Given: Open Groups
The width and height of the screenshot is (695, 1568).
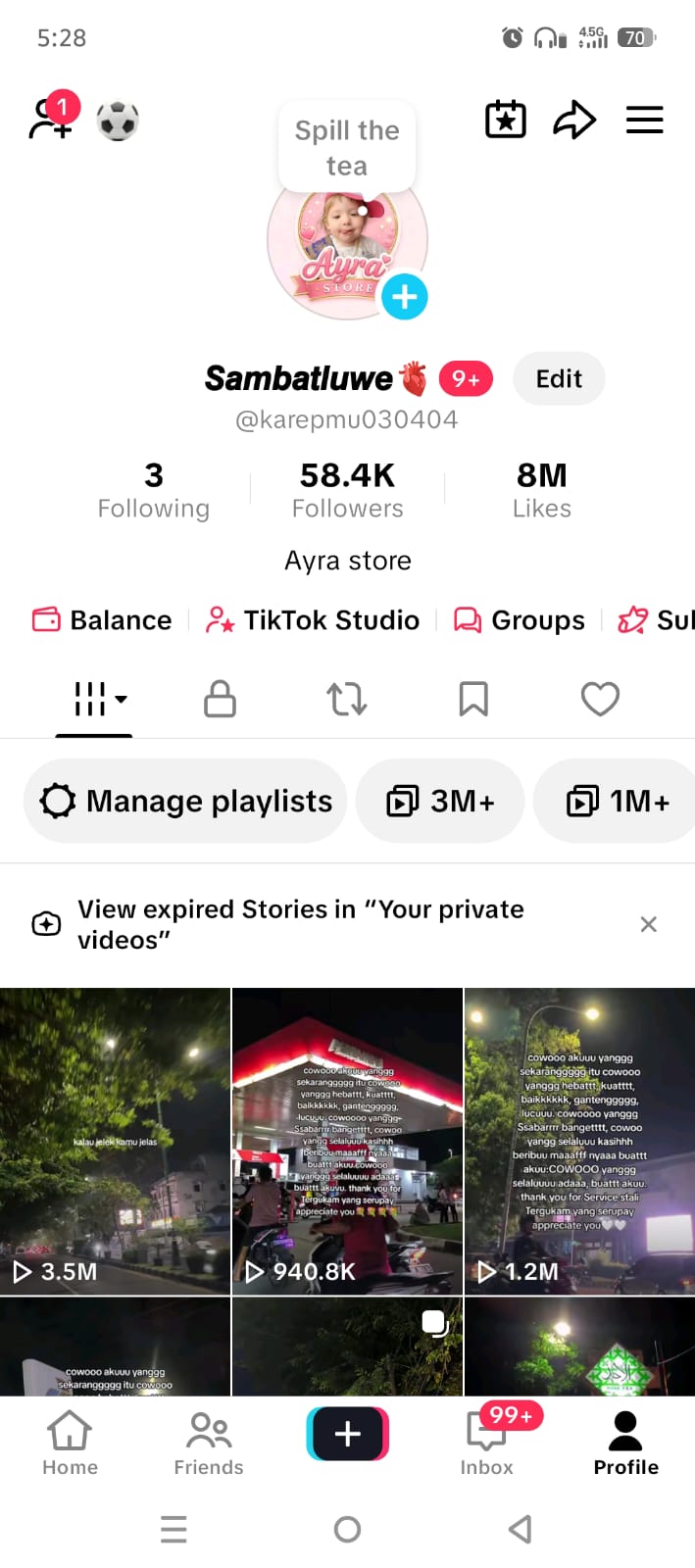Looking at the screenshot, I should pos(520,620).
